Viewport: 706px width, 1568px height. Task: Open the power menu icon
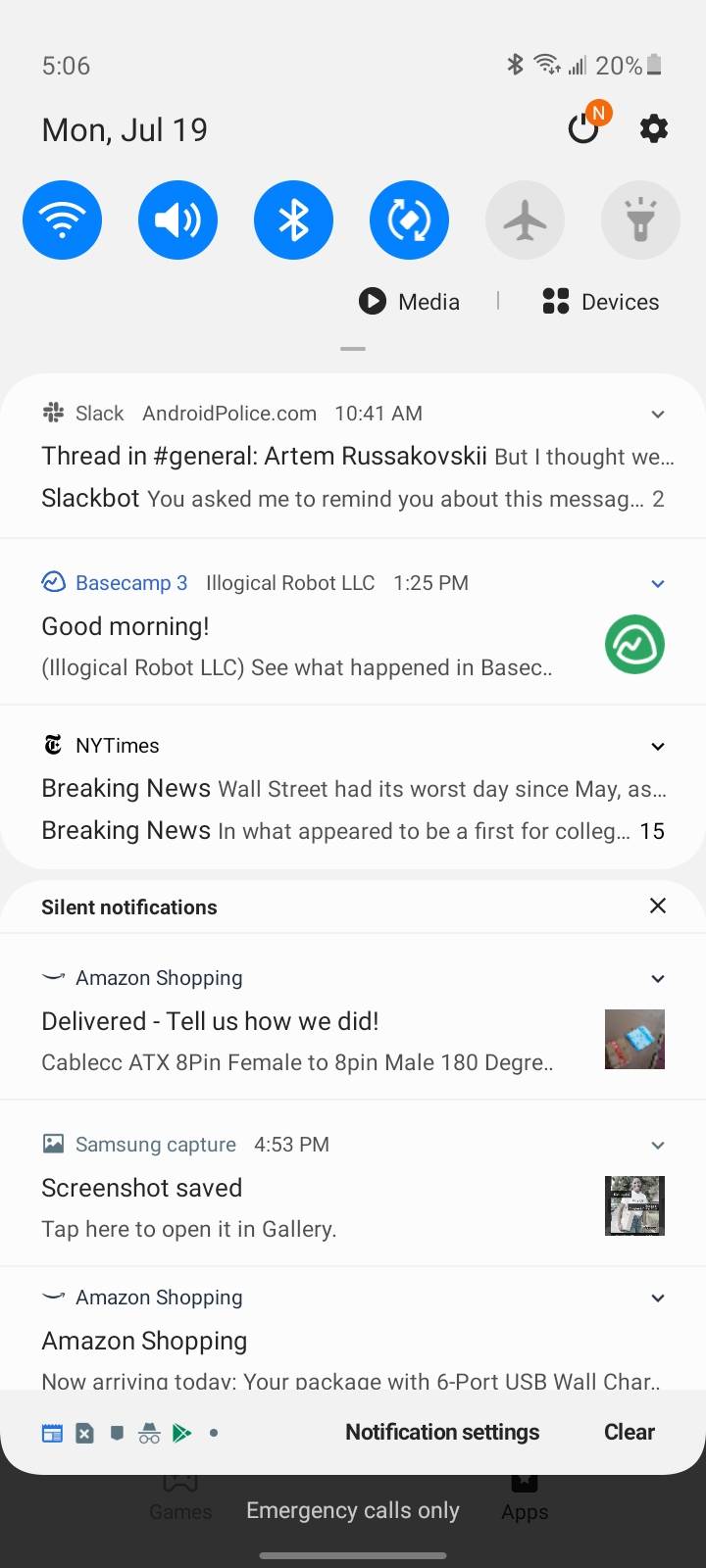[x=584, y=128]
